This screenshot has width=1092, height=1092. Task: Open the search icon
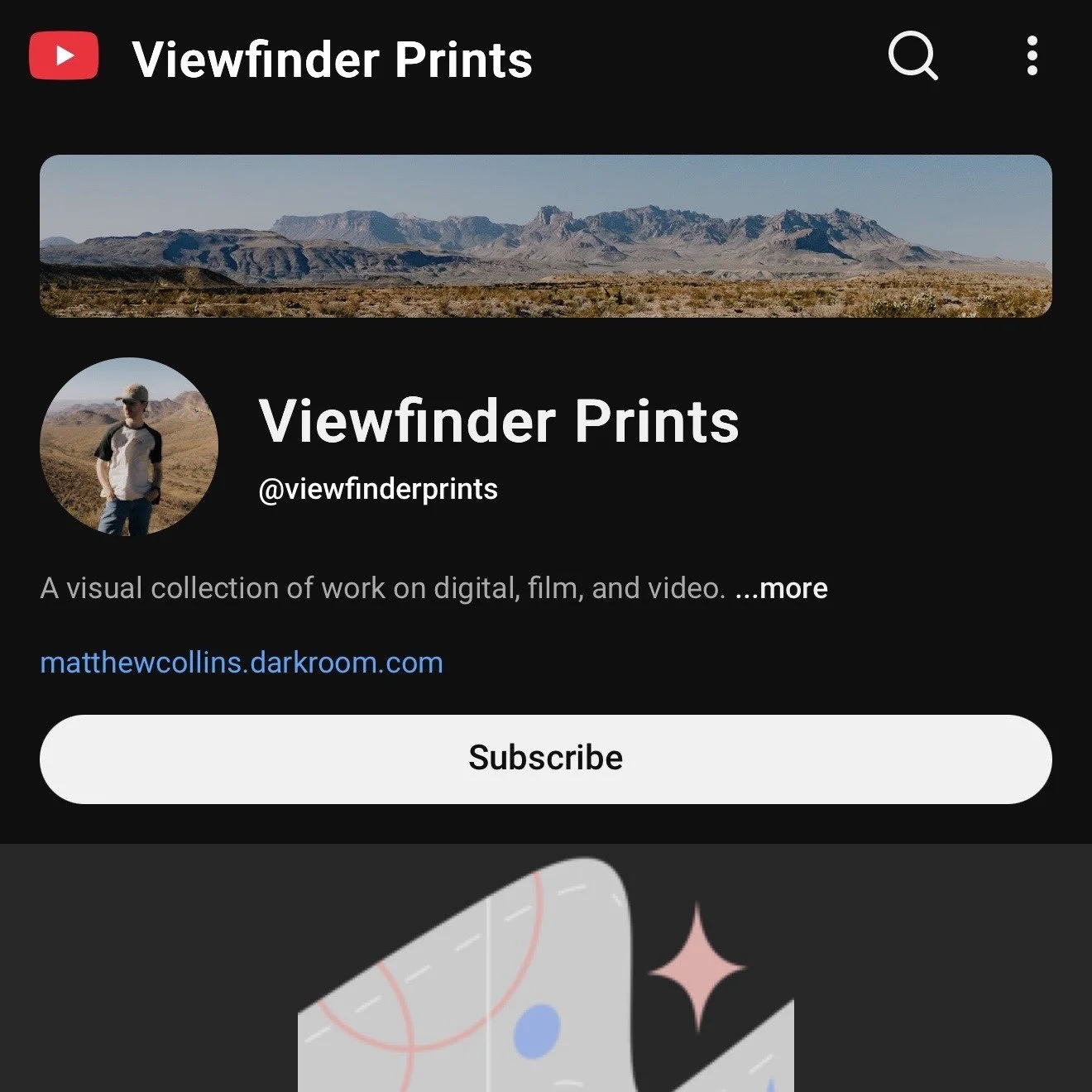tap(913, 56)
